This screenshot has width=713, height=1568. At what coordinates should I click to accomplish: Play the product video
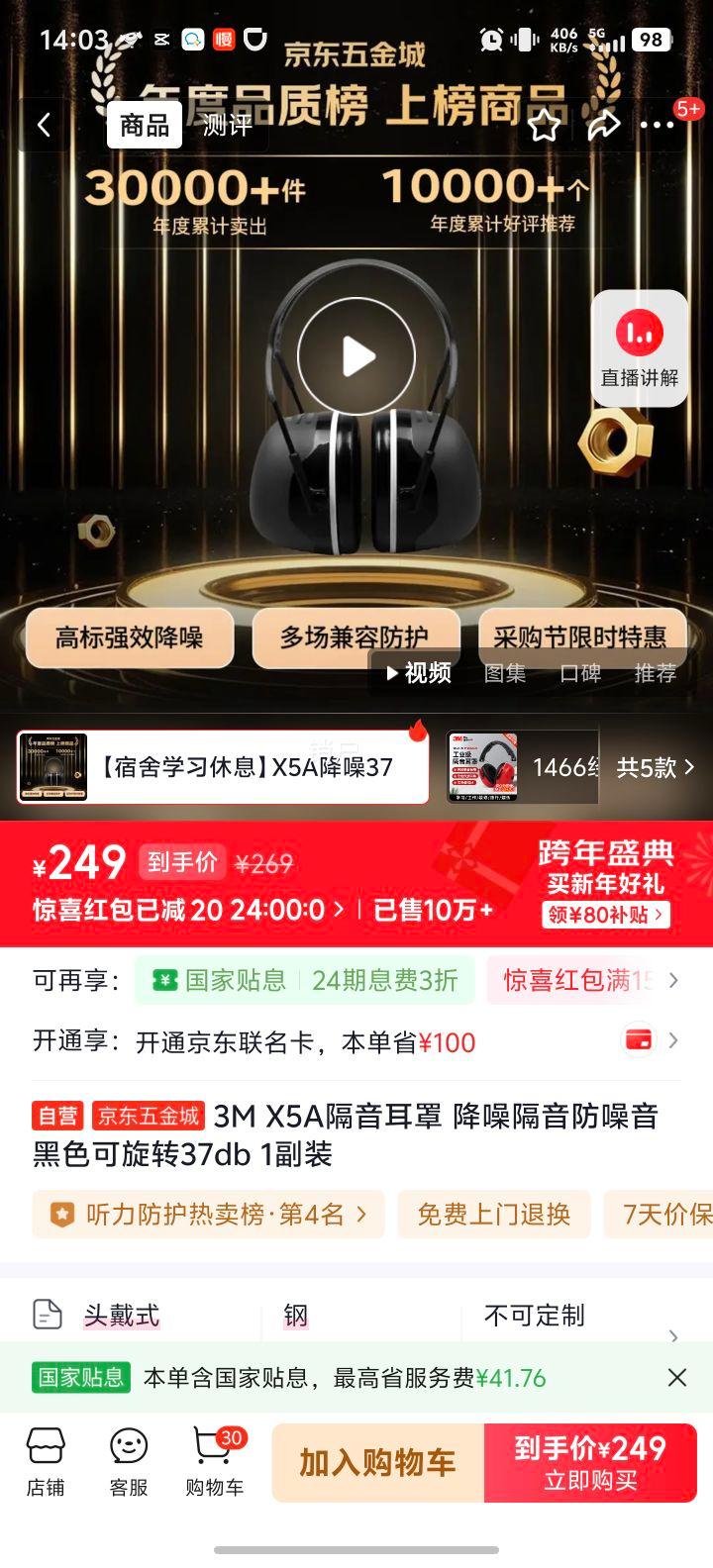[356, 354]
